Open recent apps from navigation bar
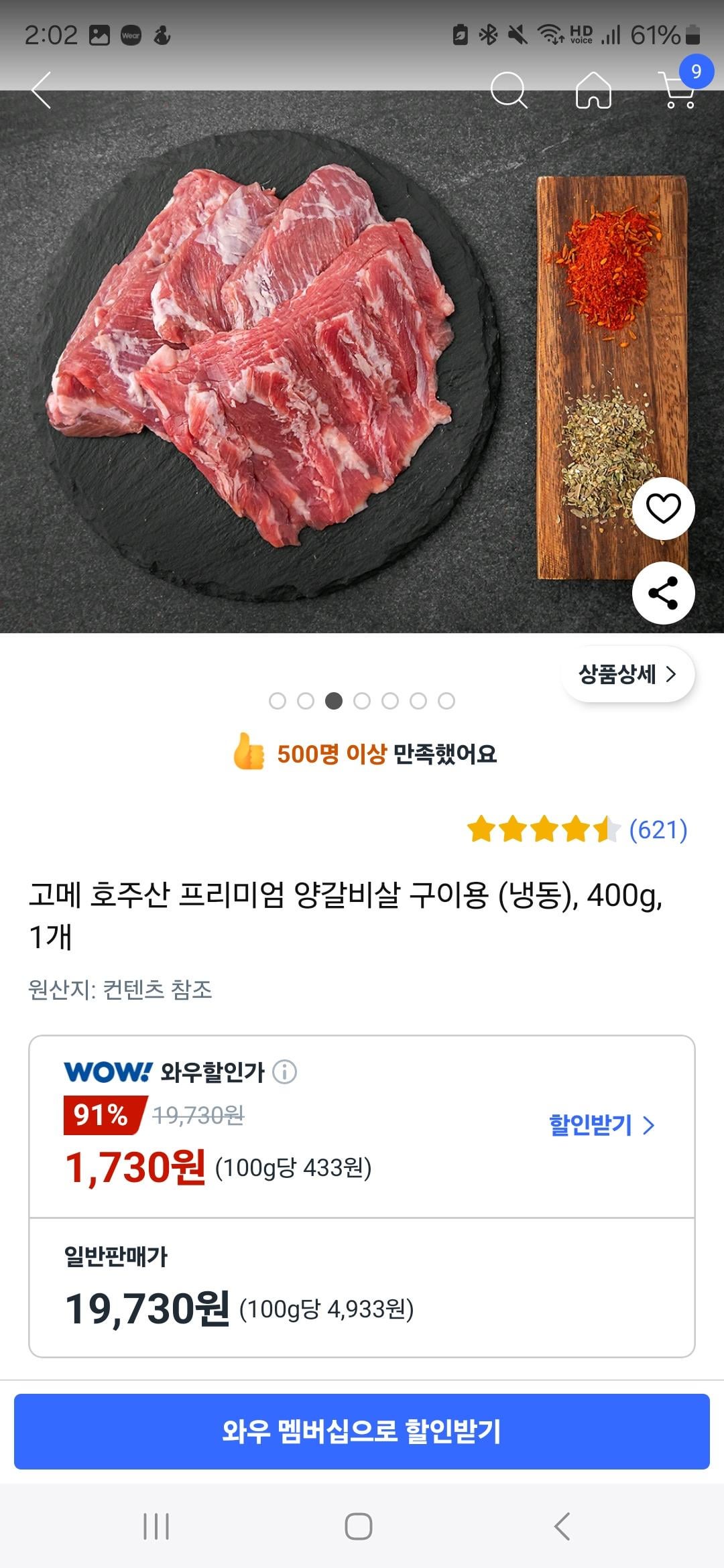This screenshot has width=724, height=1568. (x=156, y=1526)
